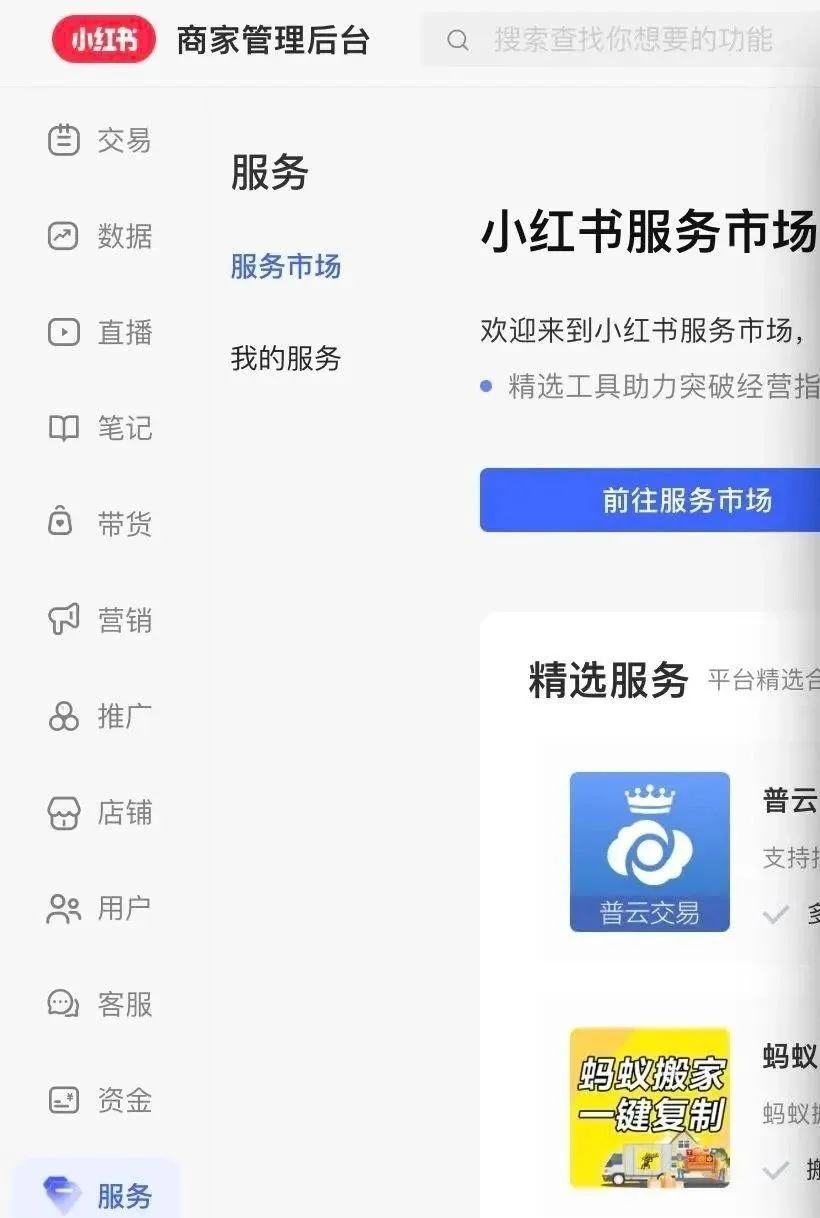The height and width of the screenshot is (1218, 820).
Task: Go to the 数据 section
Action: pos(100,236)
